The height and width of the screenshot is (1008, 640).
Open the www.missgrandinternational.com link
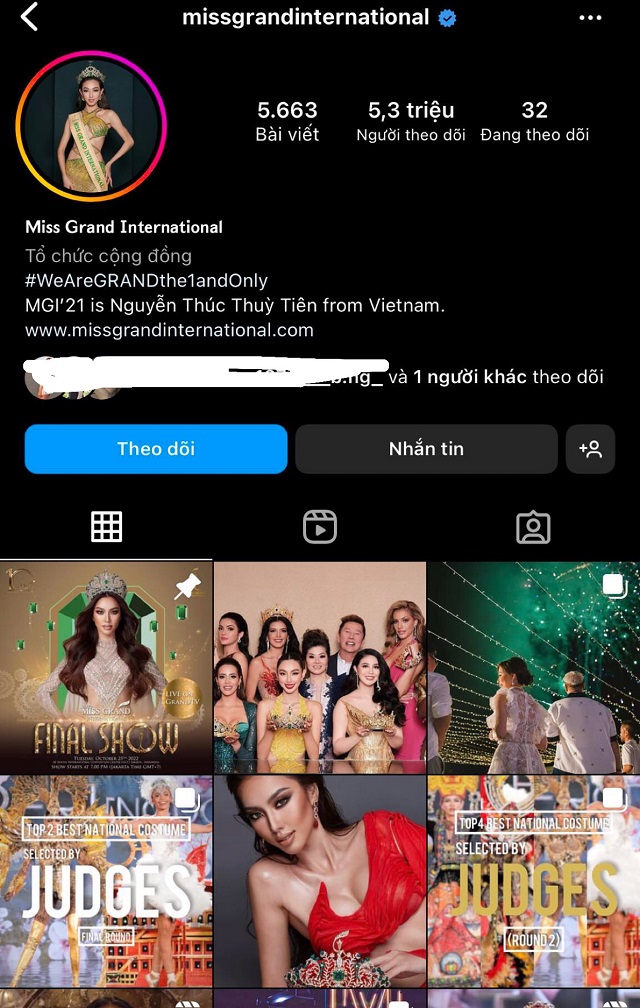(x=169, y=330)
